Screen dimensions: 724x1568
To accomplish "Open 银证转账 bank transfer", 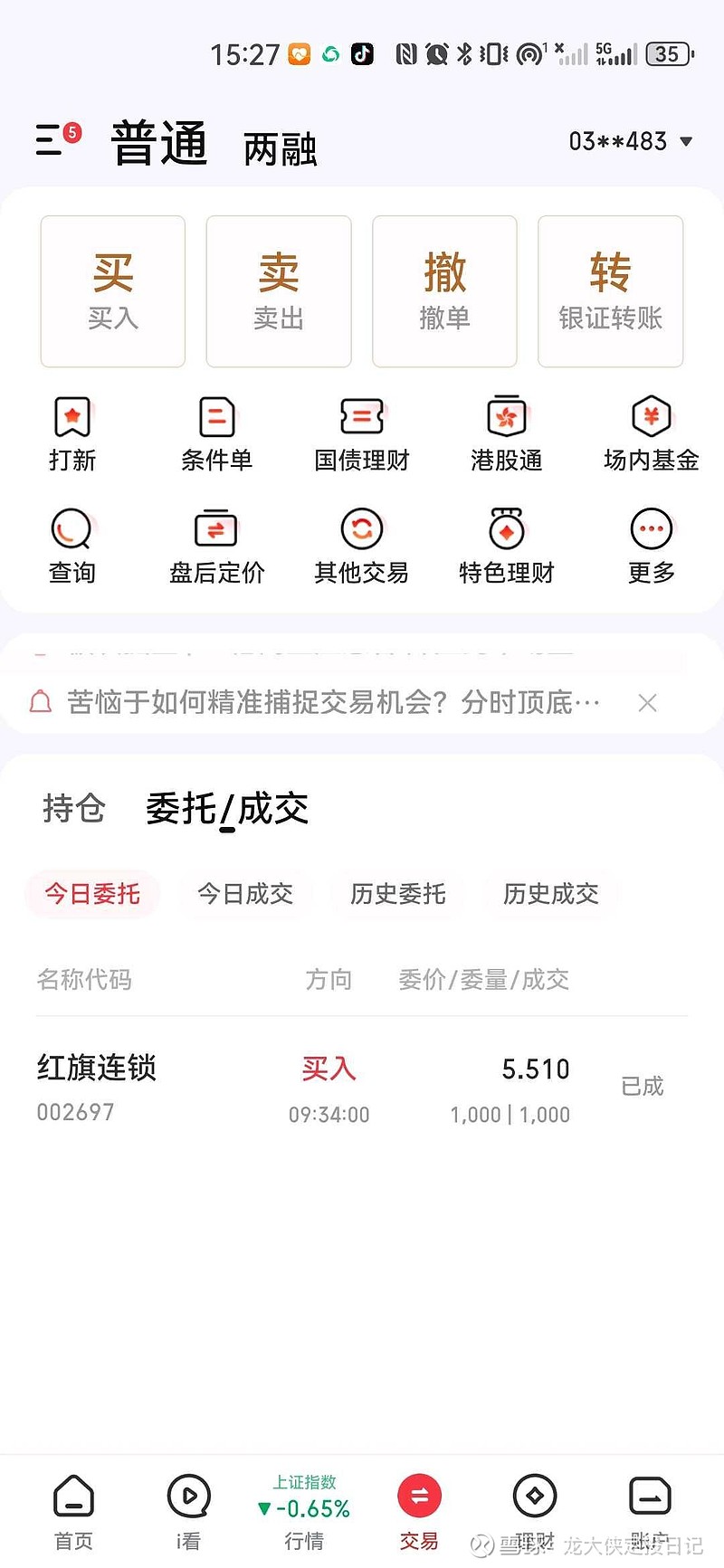I will (611, 291).
